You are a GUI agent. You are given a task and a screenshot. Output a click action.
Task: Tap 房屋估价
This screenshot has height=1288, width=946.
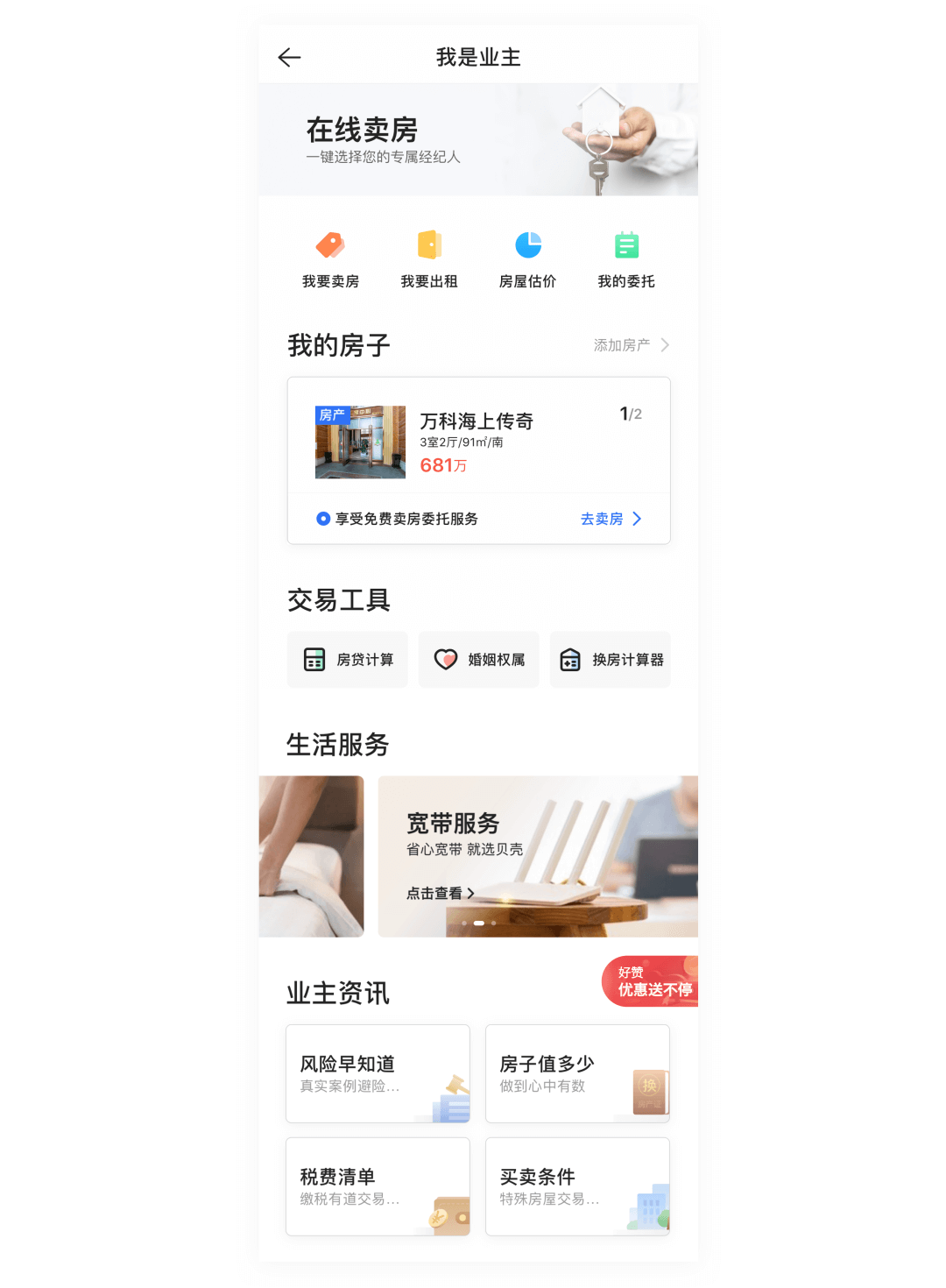click(x=527, y=258)
